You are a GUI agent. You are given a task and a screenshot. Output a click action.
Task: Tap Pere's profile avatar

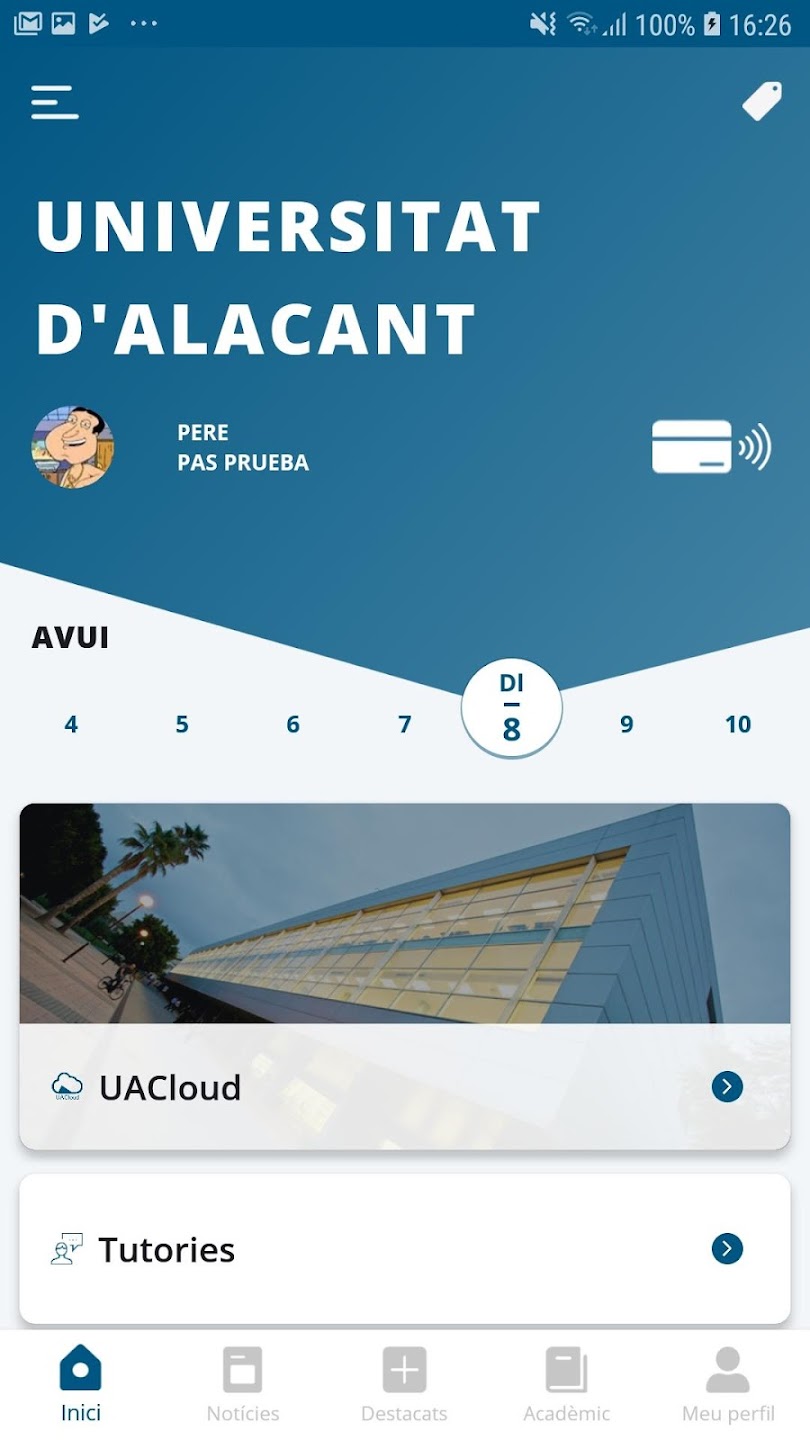(x=73, y=447)
